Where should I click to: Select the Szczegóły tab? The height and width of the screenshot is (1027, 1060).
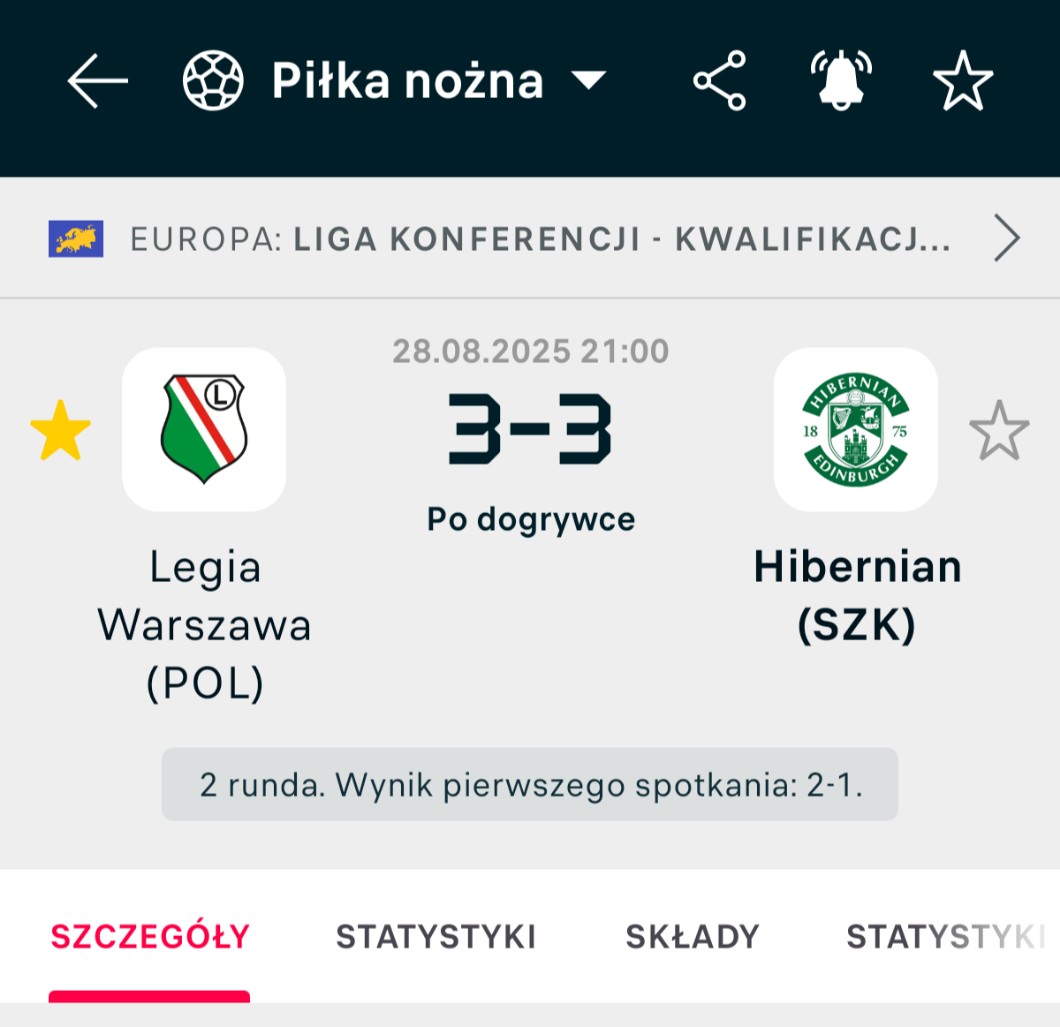pos(150,937)
